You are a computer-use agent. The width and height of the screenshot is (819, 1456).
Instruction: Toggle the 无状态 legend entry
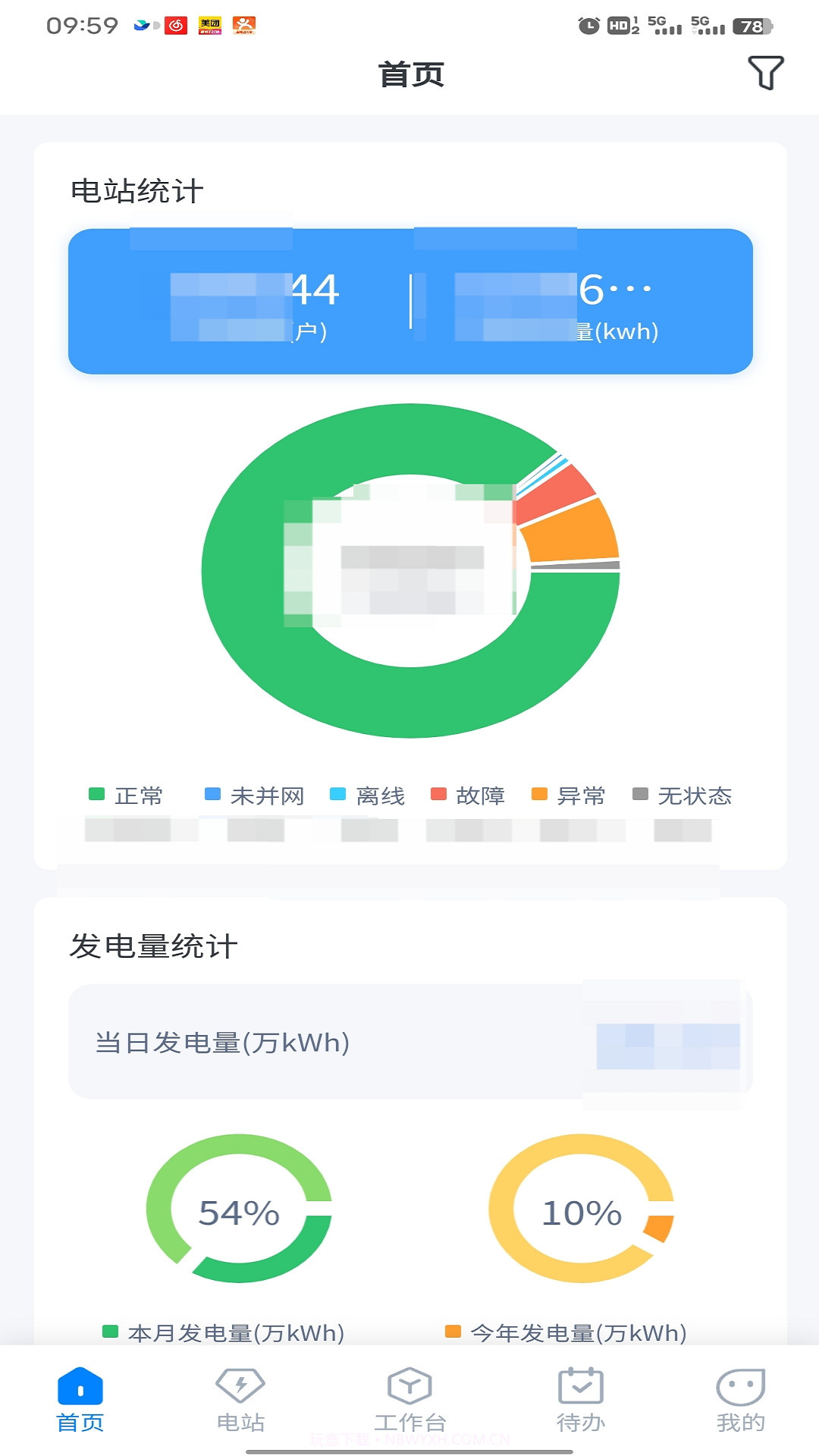pos(683,795)
